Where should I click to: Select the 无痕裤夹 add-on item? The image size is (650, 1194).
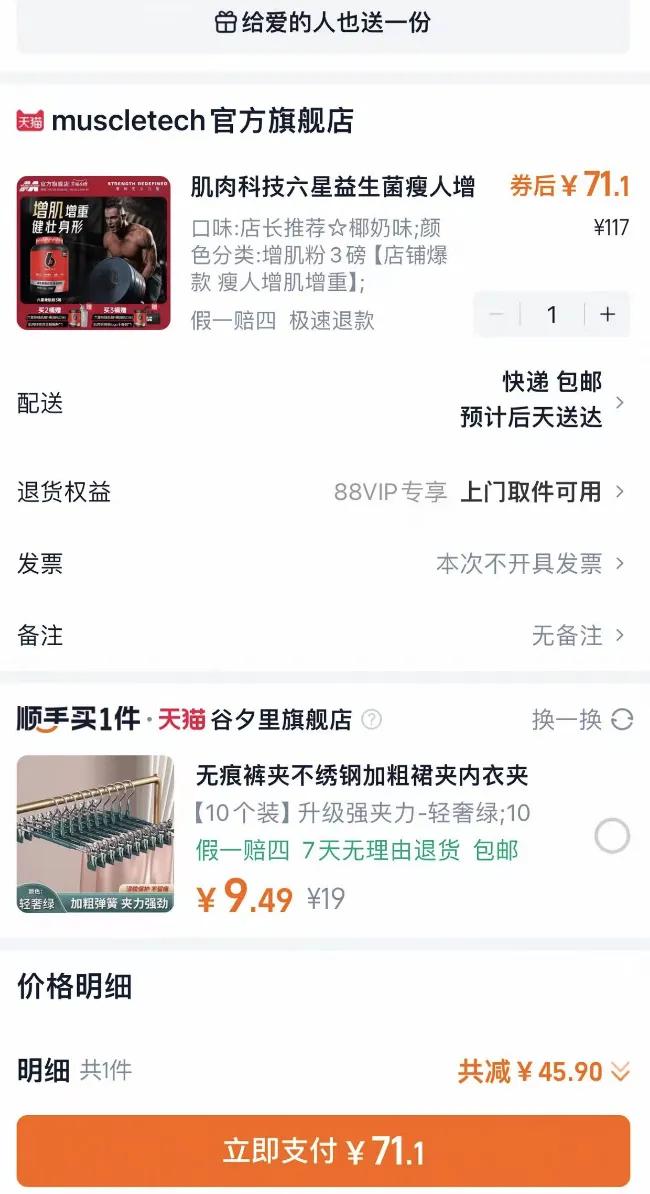[x=612, y=836]
